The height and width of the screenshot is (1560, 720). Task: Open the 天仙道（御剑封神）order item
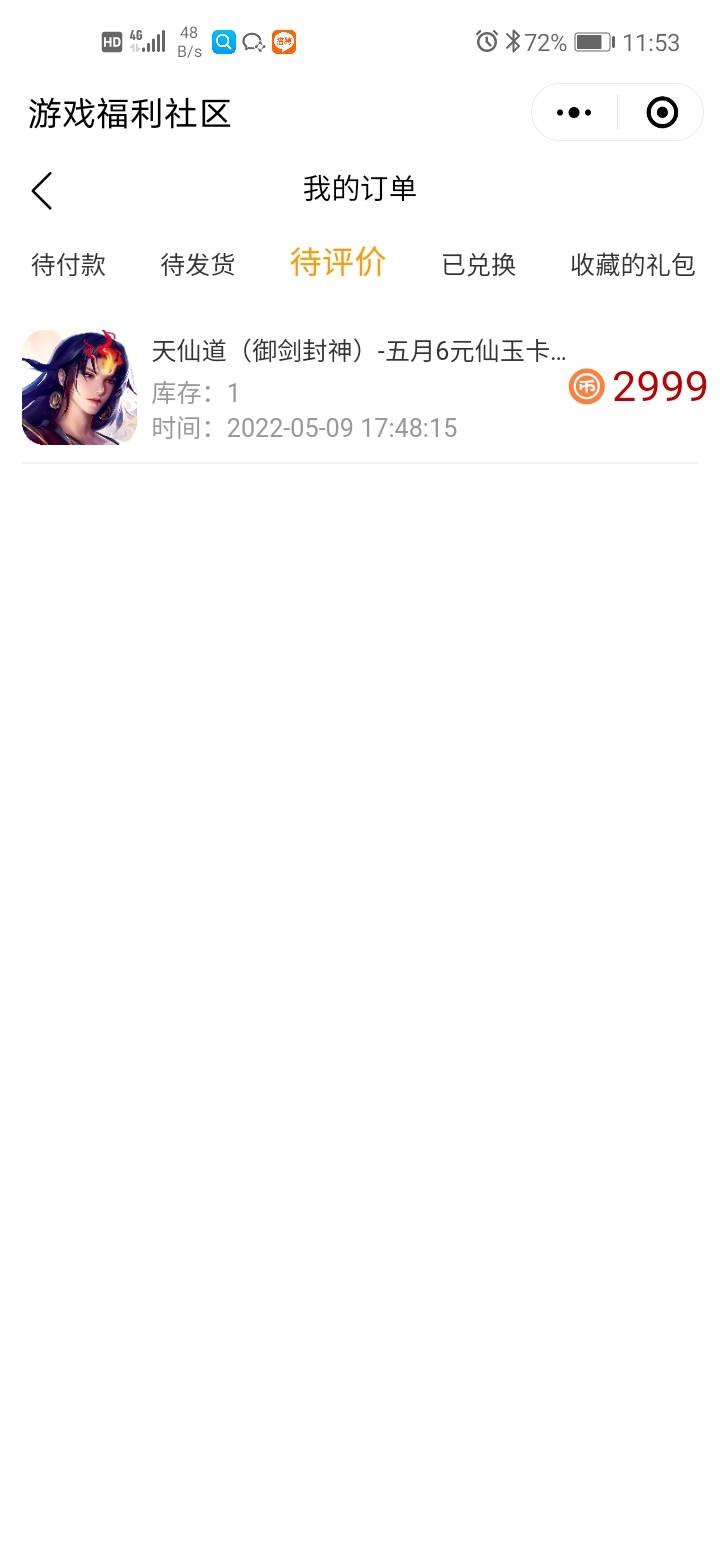point(358,388)
